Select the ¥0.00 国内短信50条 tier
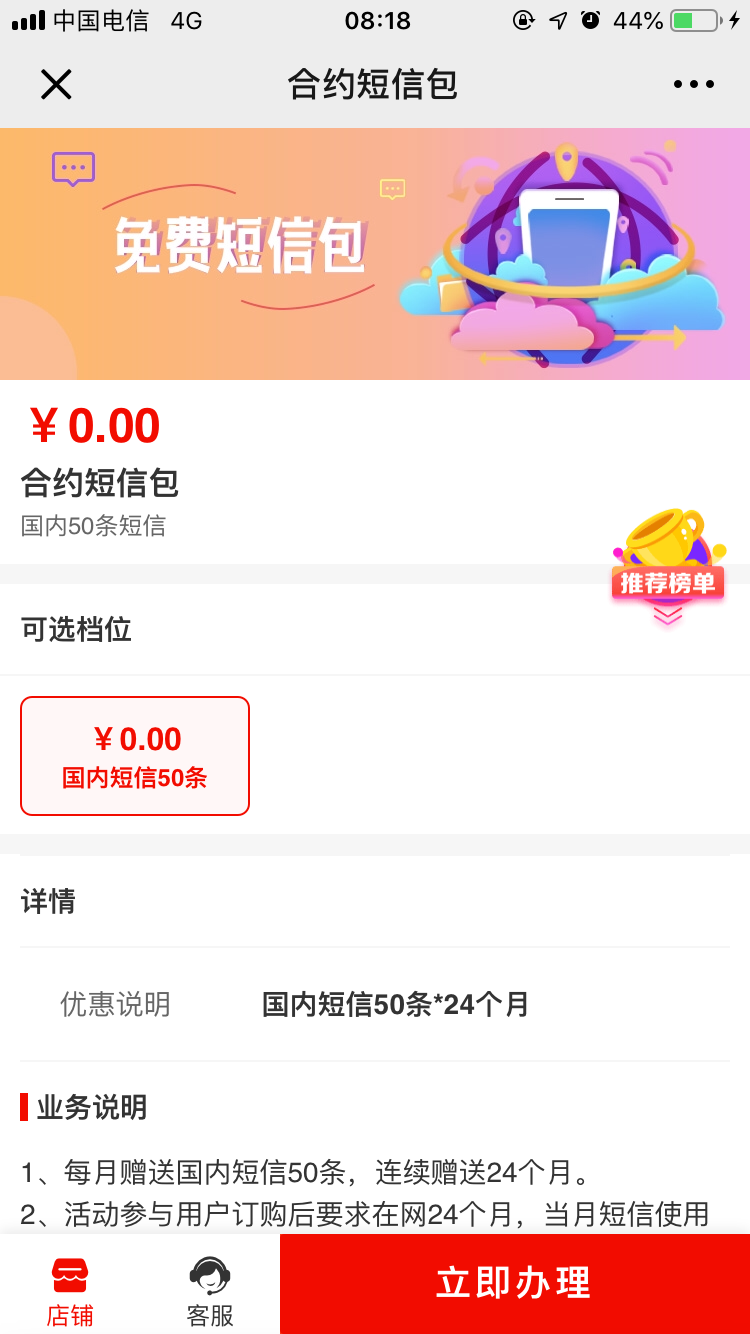Screen dimensions: 750x1334 click(x=135, y=756)
